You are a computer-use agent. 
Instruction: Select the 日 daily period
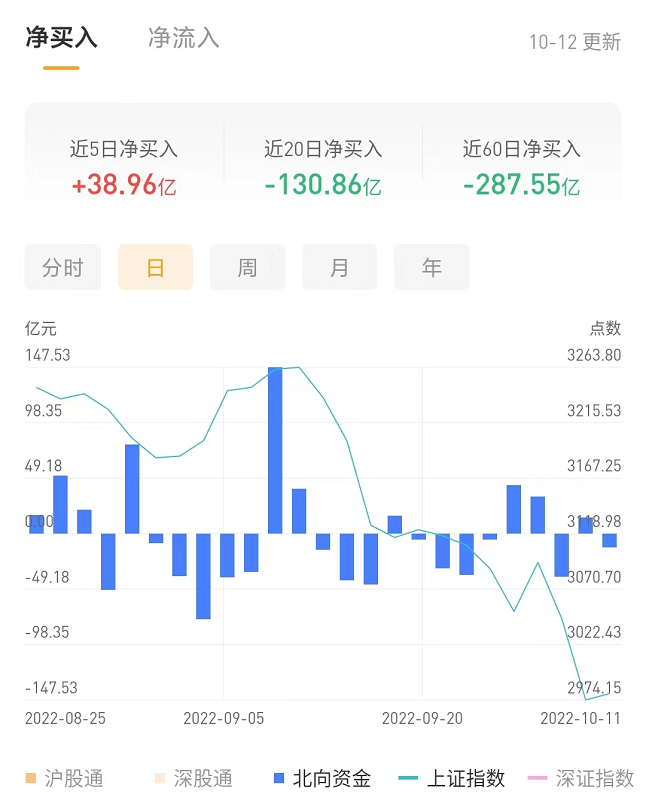[x=155, y=267]
